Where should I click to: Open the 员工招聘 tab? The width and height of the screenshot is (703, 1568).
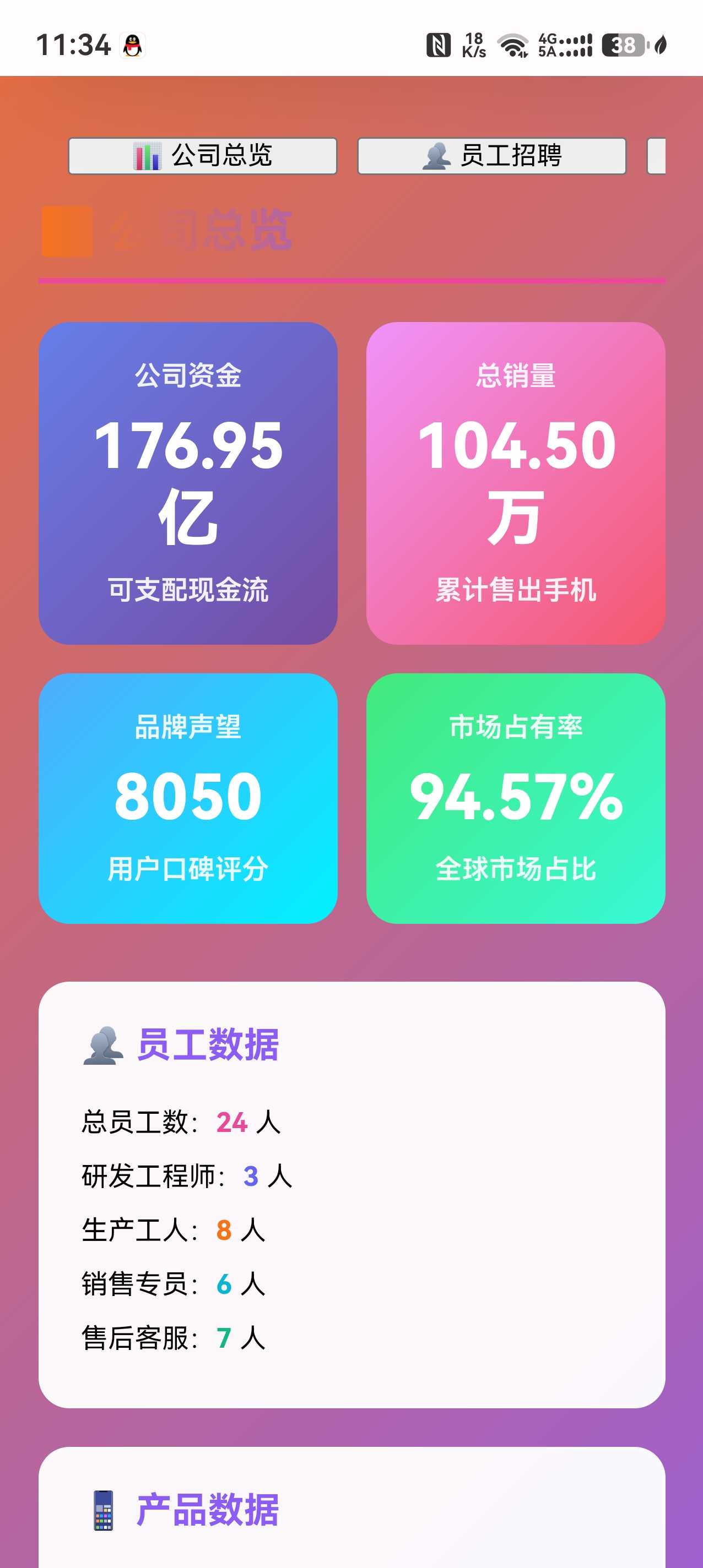point(491,156)
